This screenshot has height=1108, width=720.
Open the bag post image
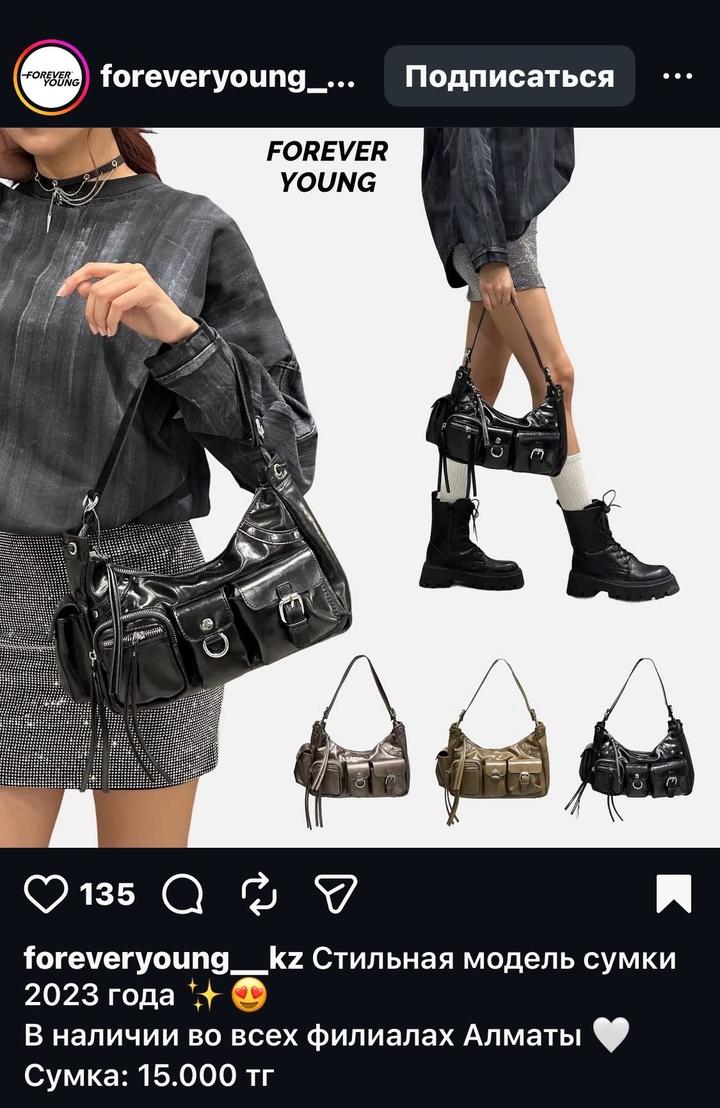pos(360,487)
